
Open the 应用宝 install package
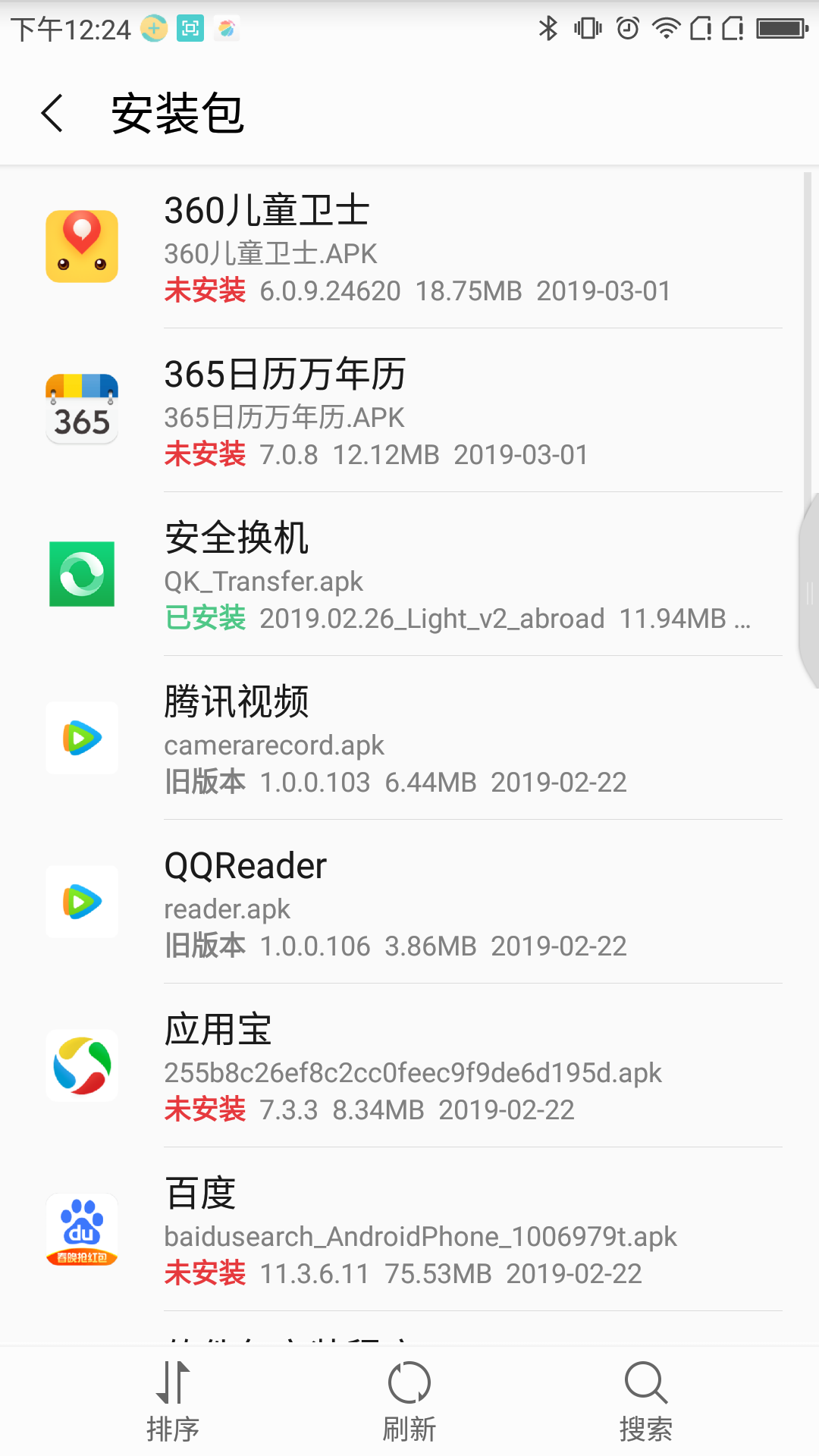[409, 1066]
